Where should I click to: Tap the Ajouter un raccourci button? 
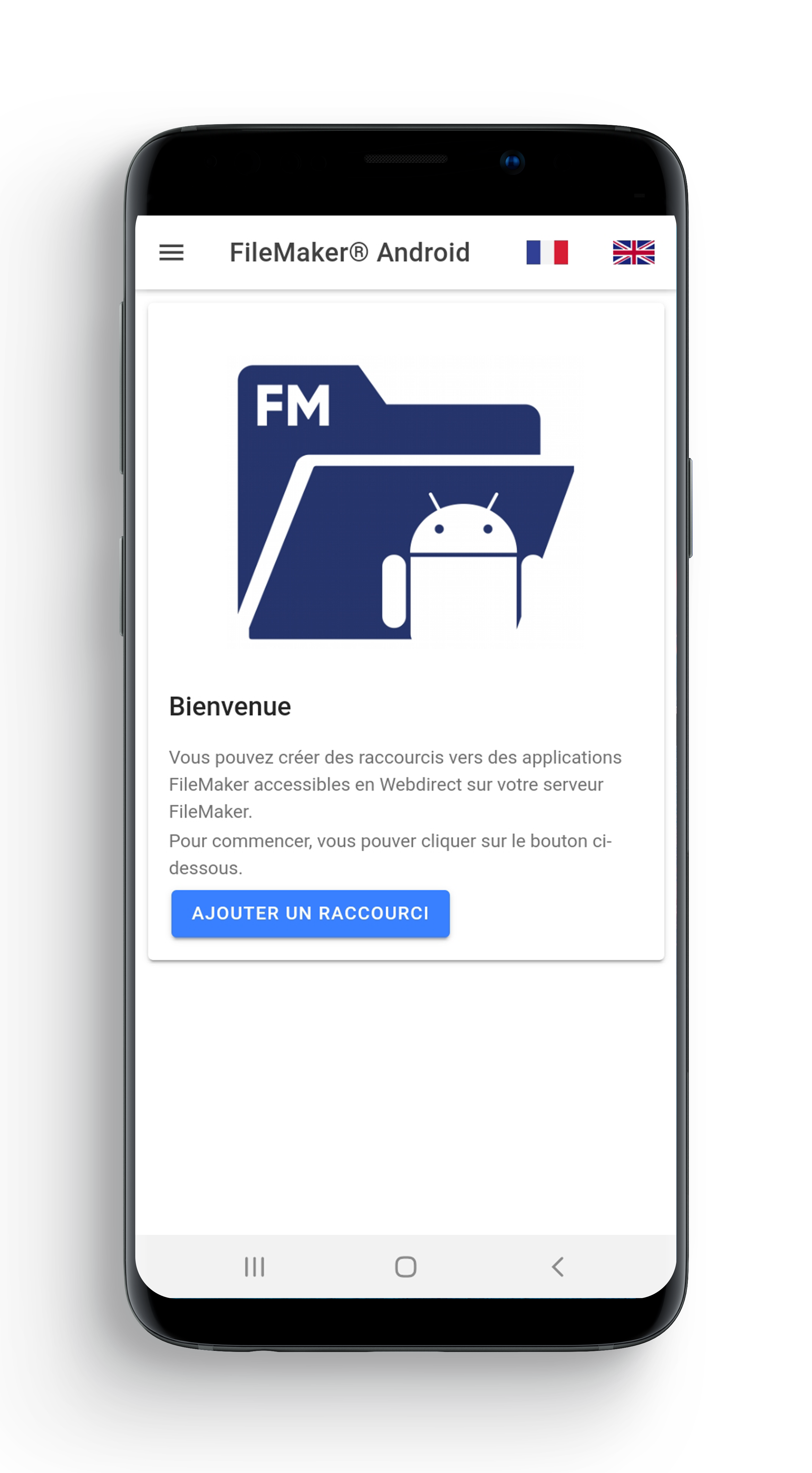(310, 913)
